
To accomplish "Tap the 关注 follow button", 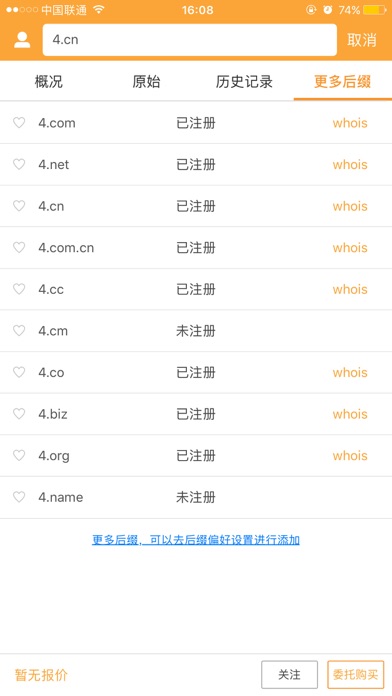I will pyautogui.click(x=289, y=675).
